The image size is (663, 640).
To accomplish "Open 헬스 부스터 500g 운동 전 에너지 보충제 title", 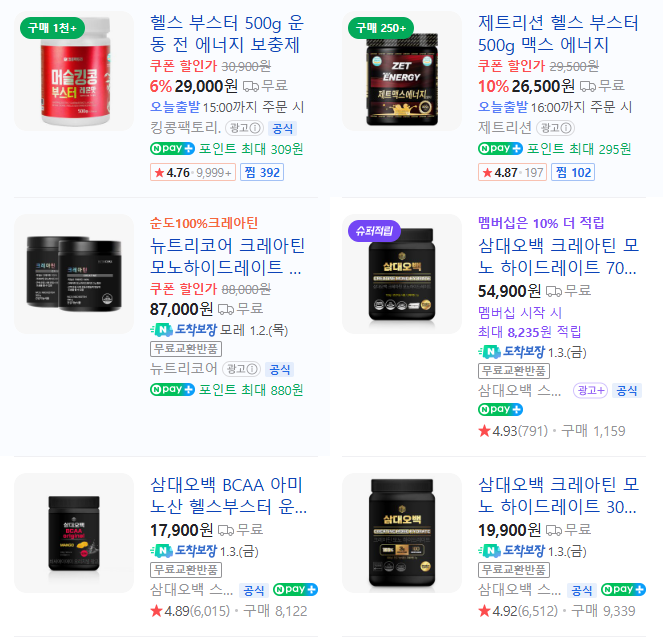I will [x=224, y=33].
